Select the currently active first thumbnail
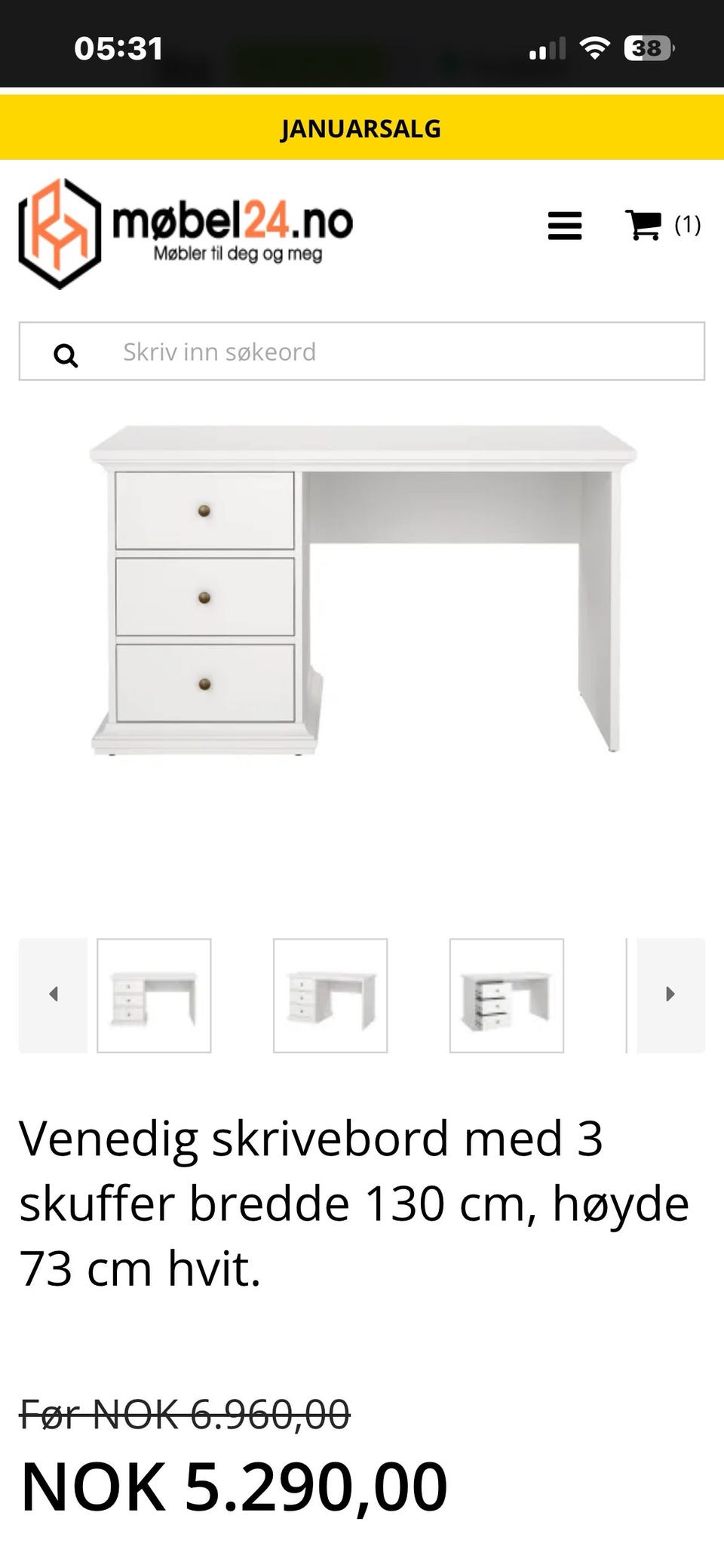 tap(155, 995)
